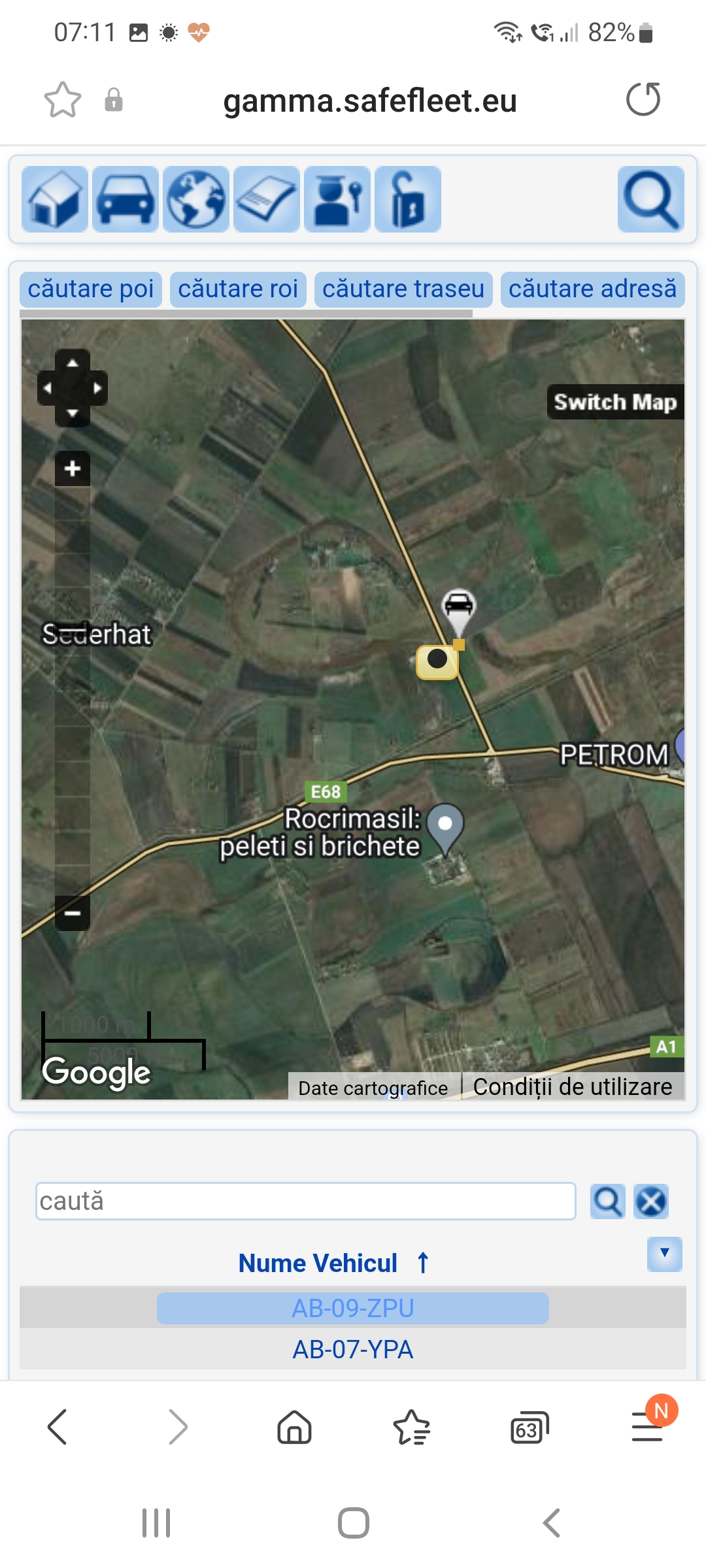Focus the caută search field

pos(305,1201)
